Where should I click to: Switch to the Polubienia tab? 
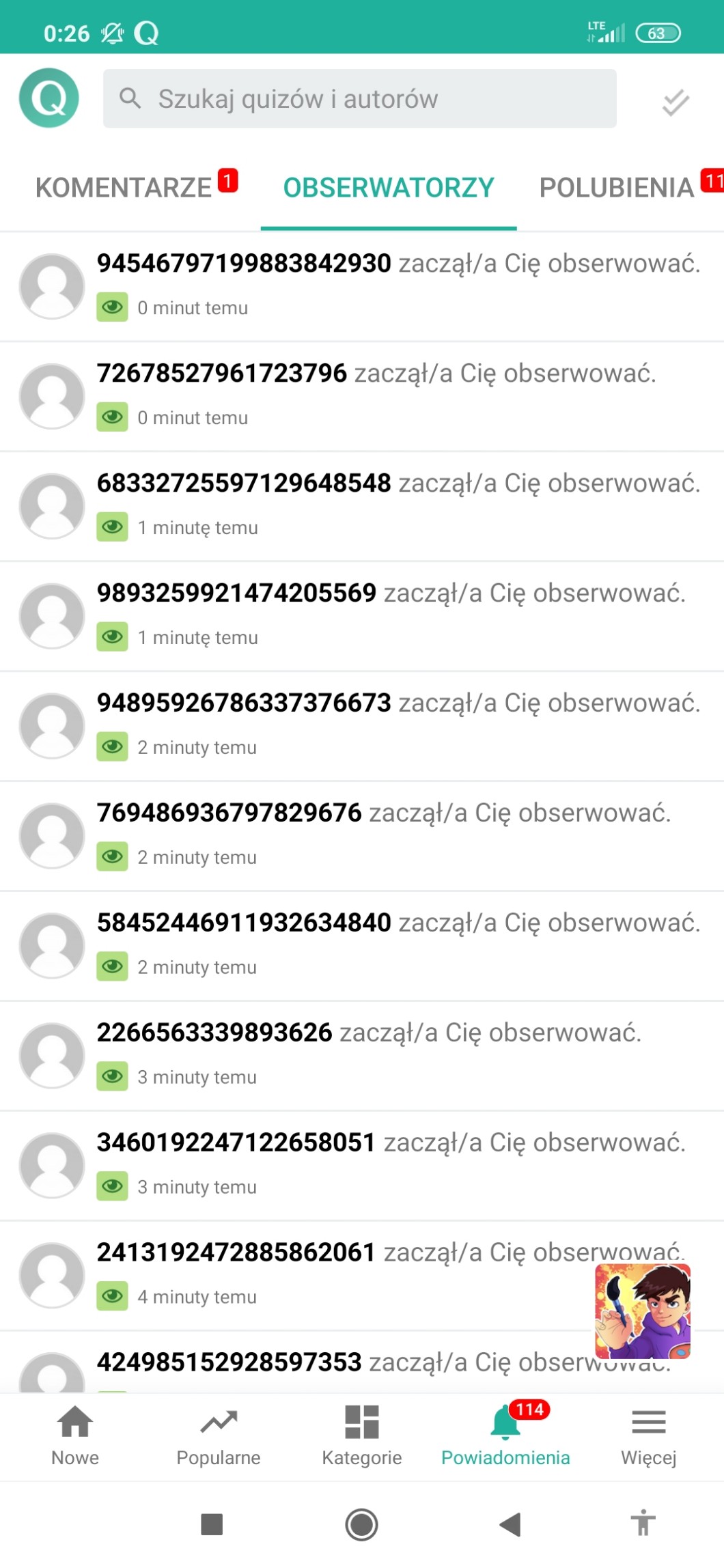(617, 187)
